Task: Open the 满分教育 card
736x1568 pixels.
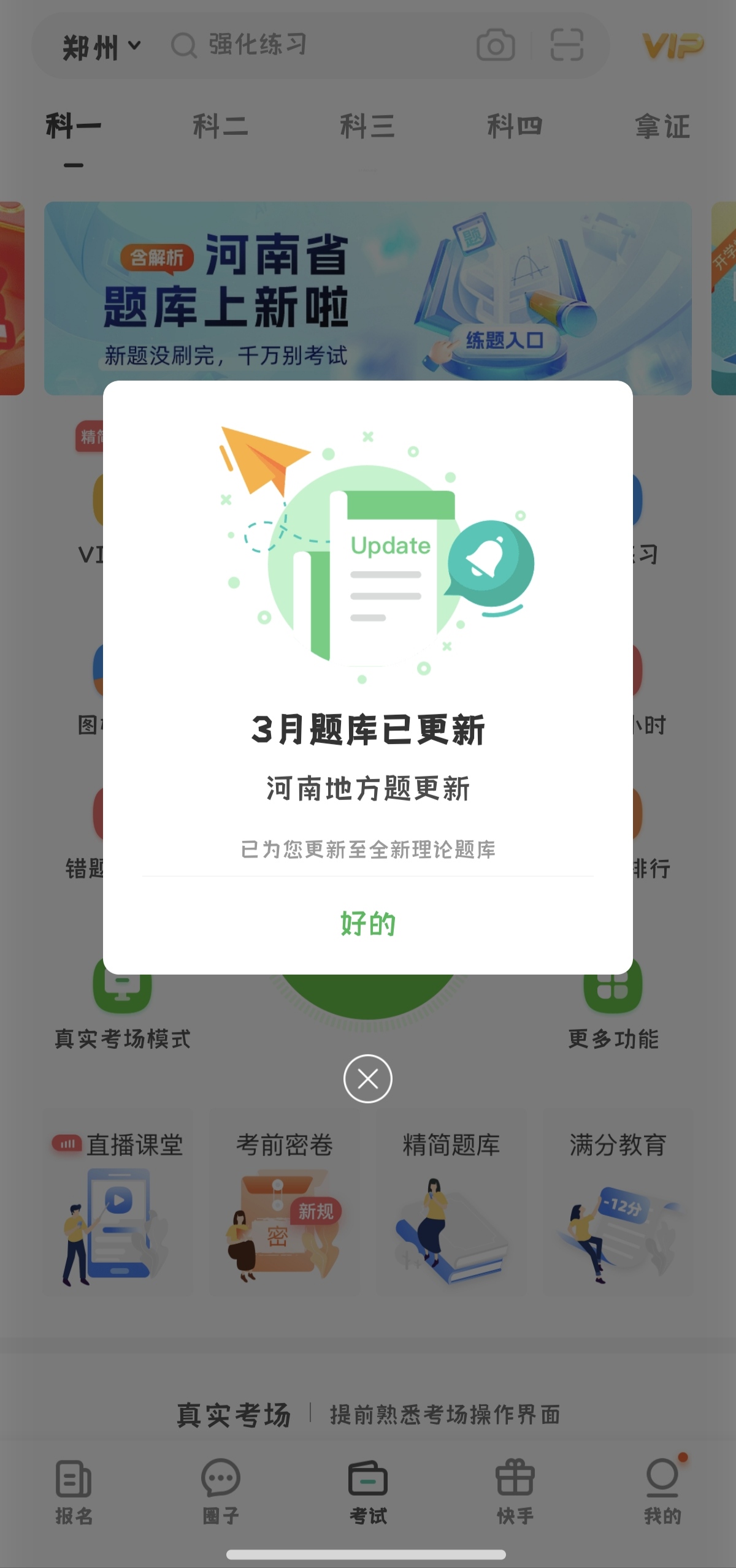Action: point(618,1201)
